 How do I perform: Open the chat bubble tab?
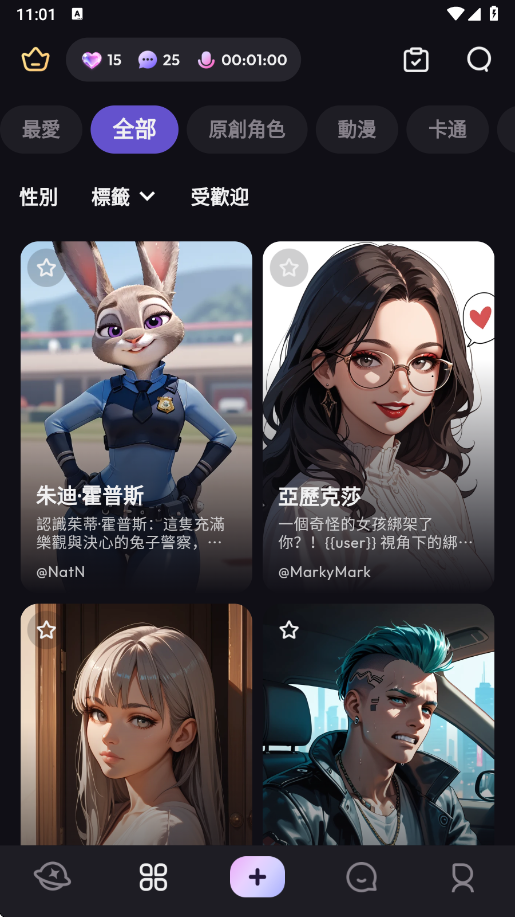tap(361, 877)
